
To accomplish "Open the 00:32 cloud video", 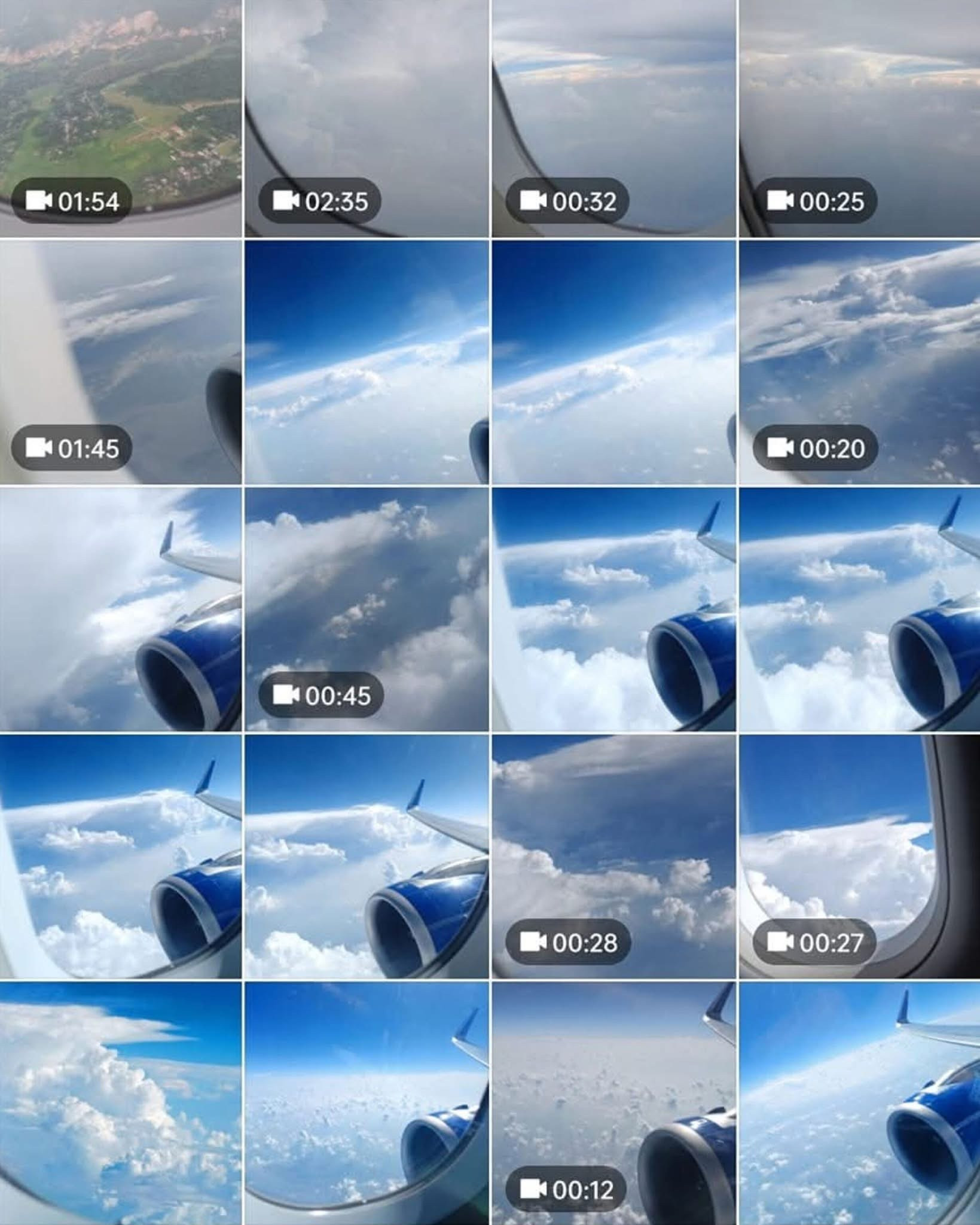I will click(613, 118).
